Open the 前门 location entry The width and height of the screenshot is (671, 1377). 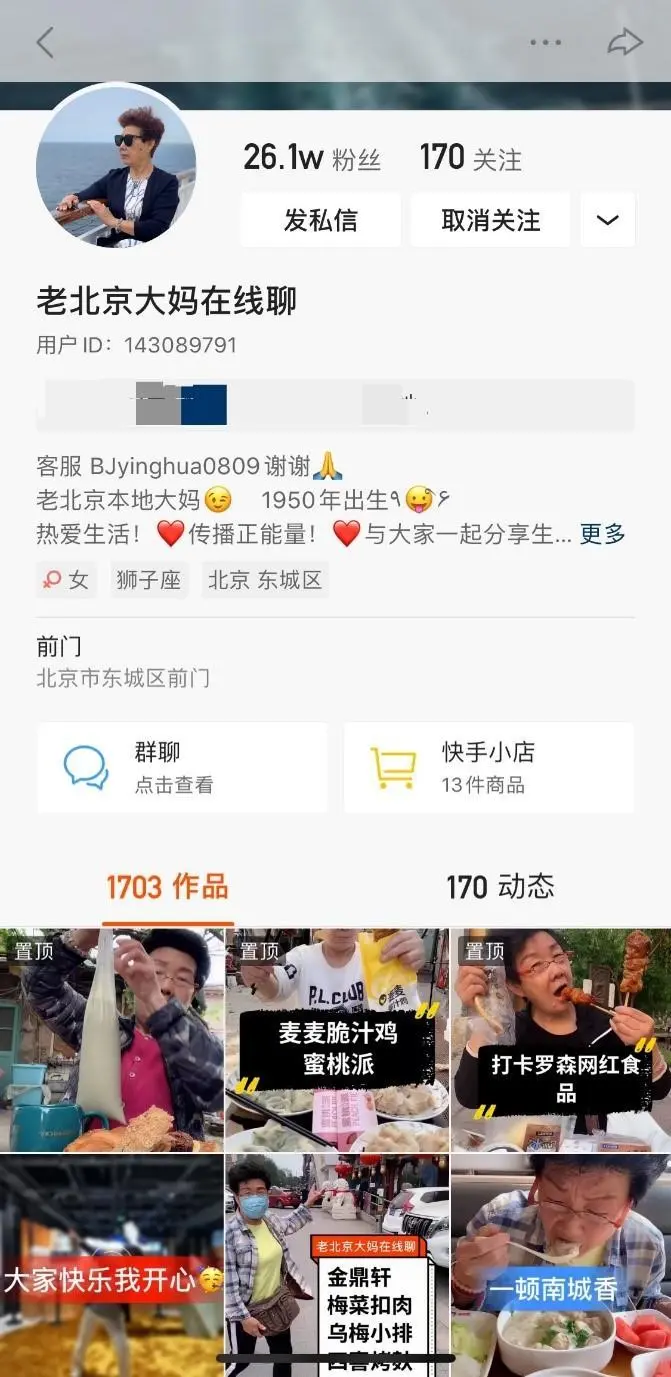click(x=123, y=662)
